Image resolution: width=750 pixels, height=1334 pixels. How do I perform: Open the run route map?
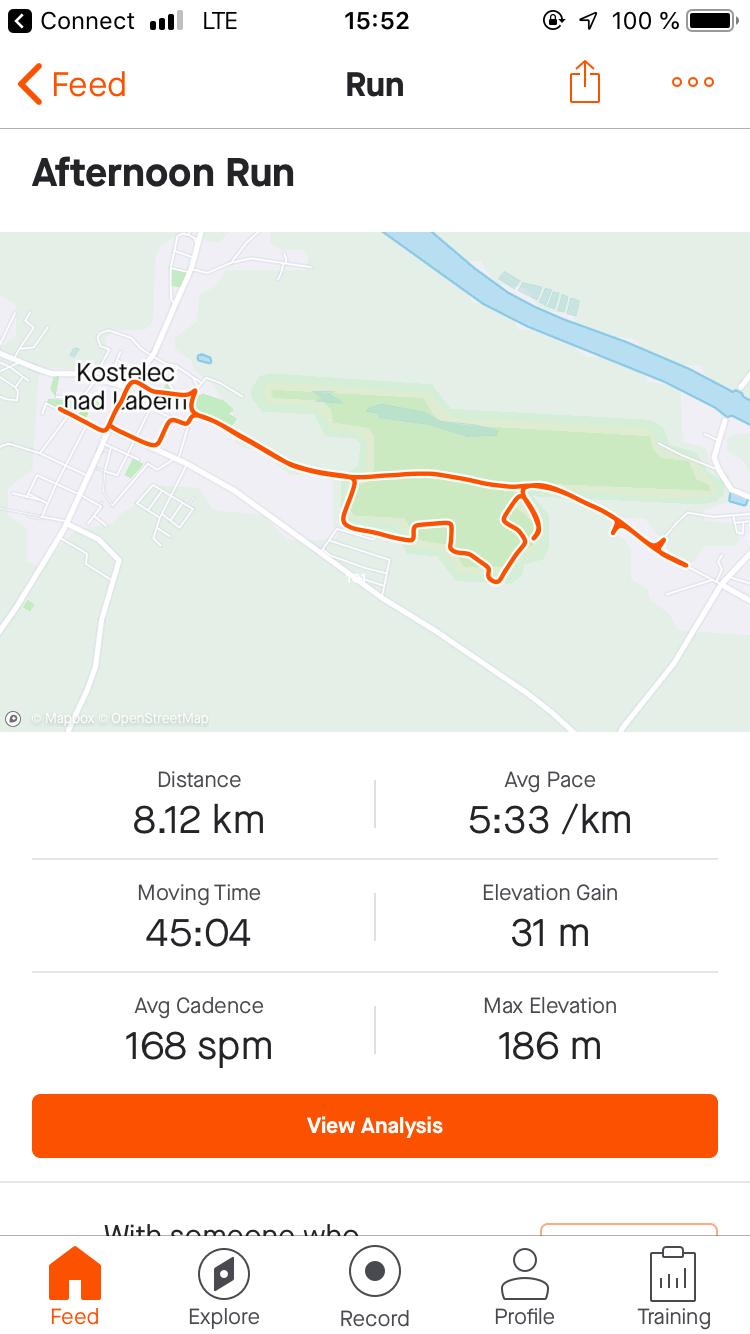[375, 481]
